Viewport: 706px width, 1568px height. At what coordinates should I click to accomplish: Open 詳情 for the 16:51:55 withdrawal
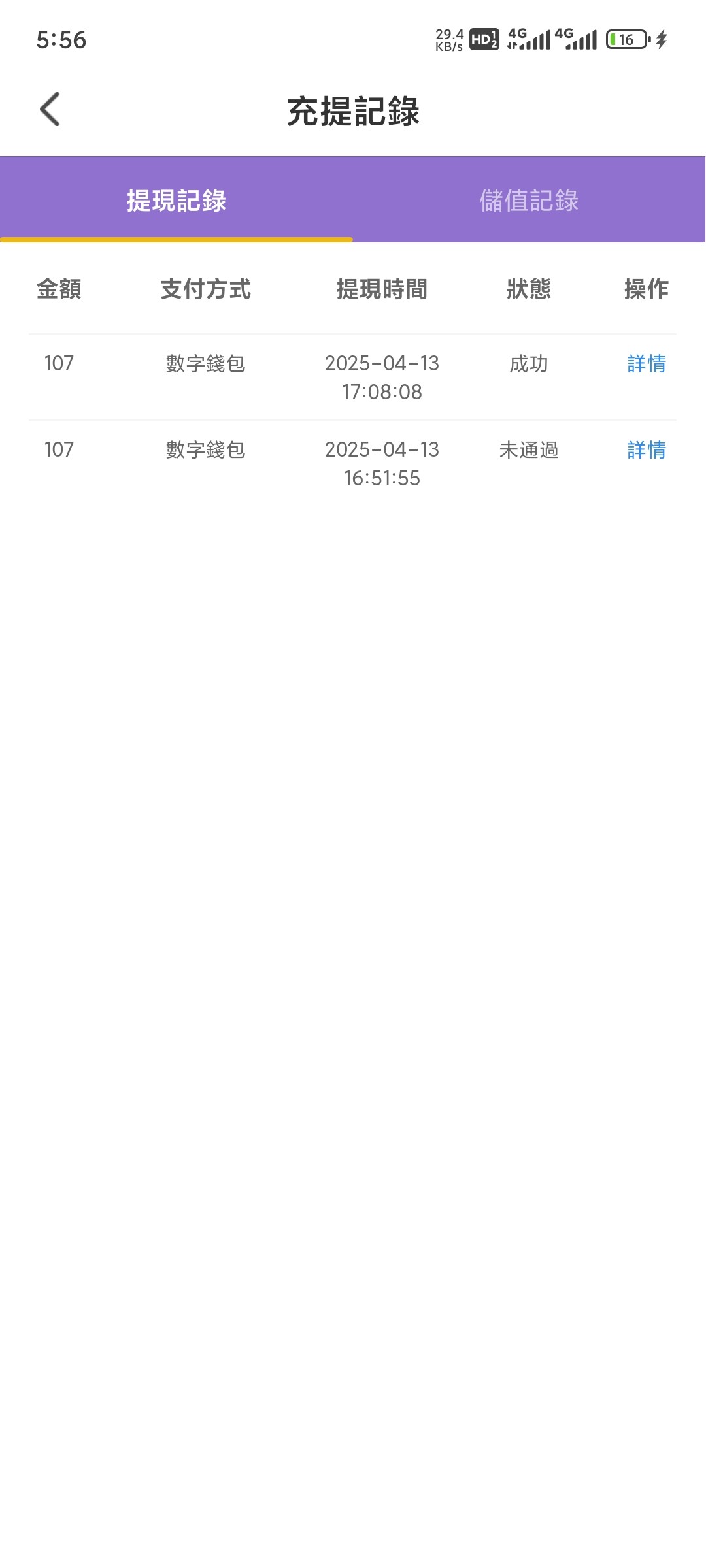[x=646, y=449]
